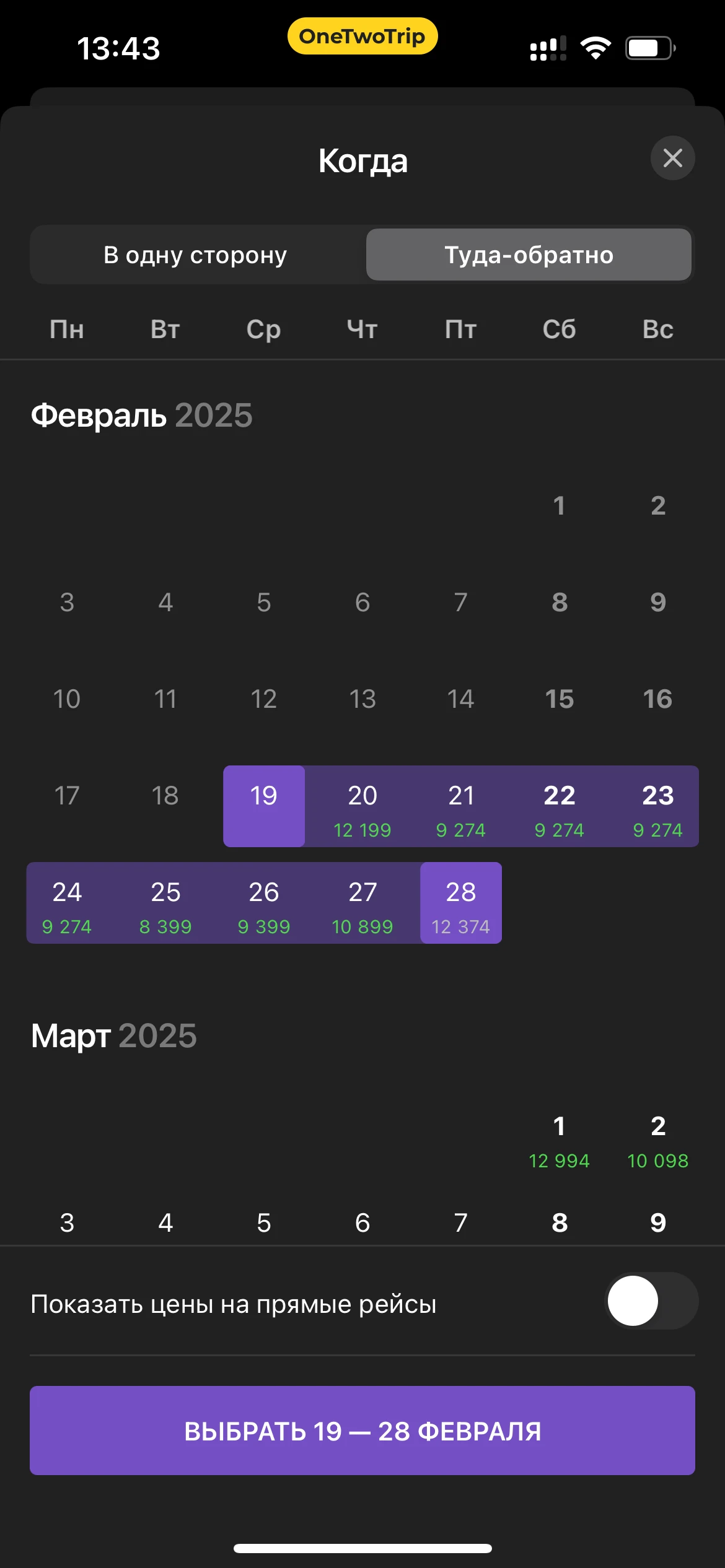Select February 28 as return date

tap(461, 902)
